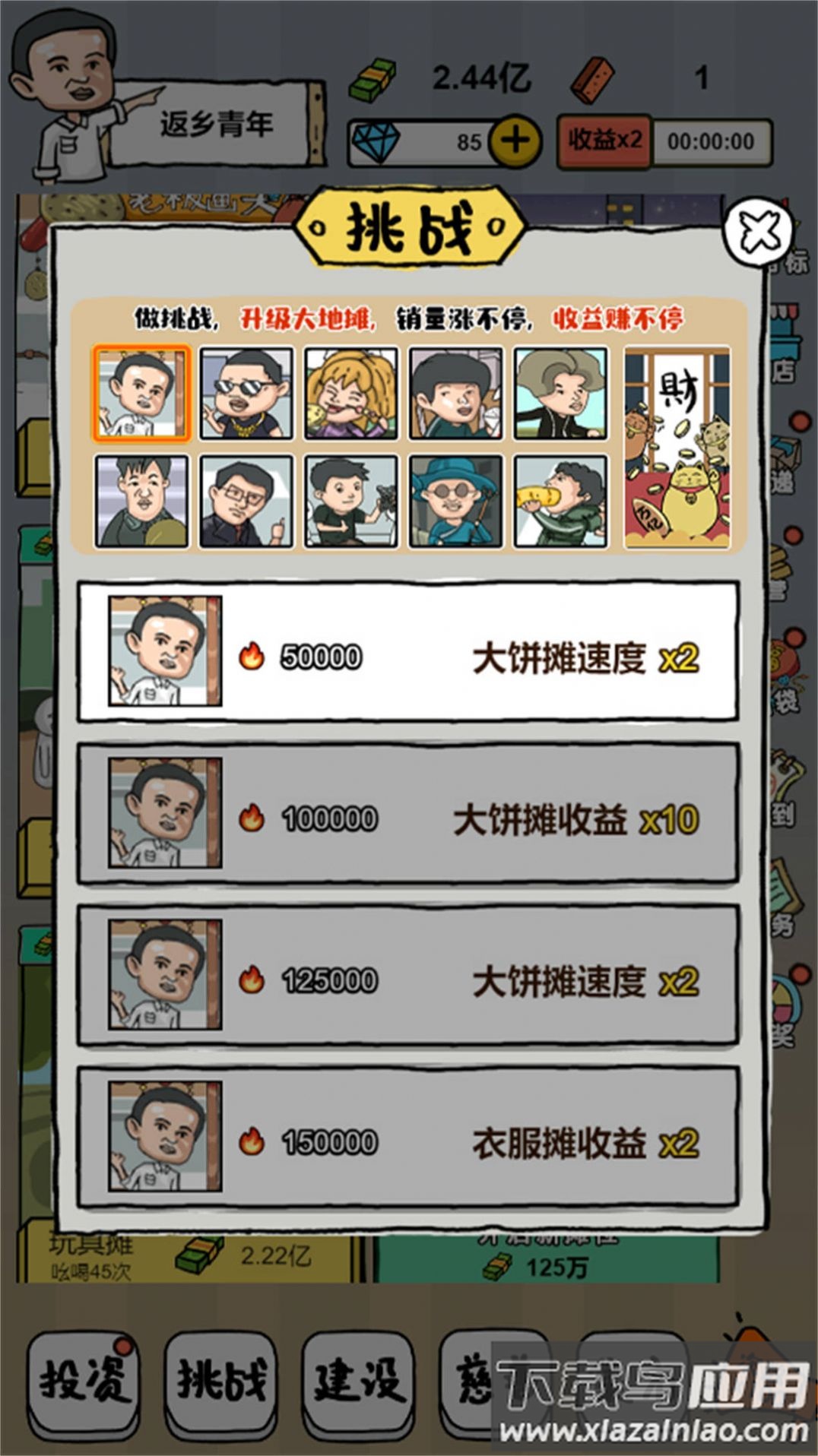
Task: Tap the brick icon showing count 1
Action: click(595, 76)
